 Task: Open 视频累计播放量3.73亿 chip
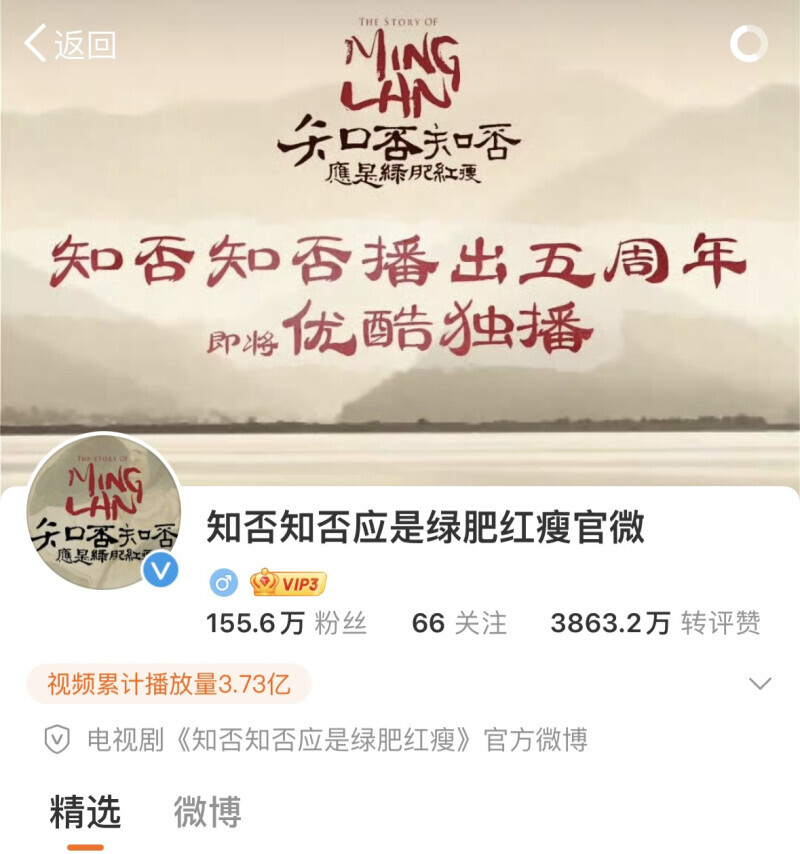tap(169, 684)
